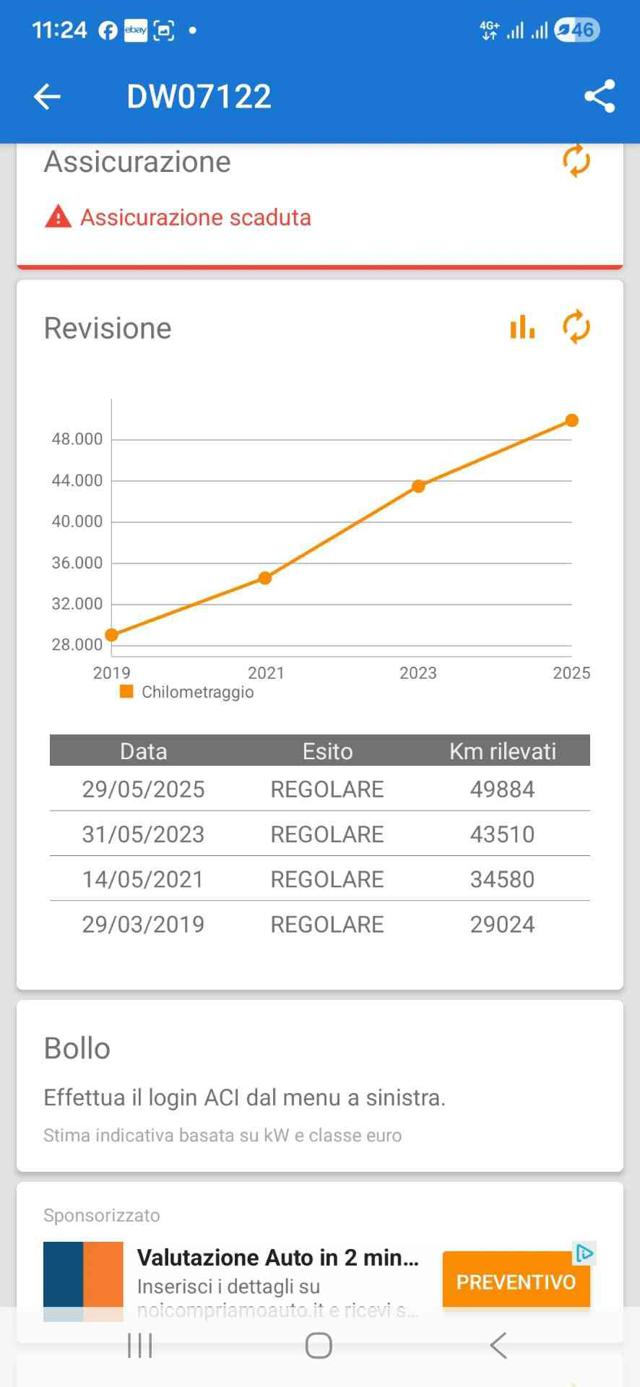The width and height of the screenshot is (640, 1387).
Task: Refresh the Assicurazione section
Action: click(x=576, y=160)
